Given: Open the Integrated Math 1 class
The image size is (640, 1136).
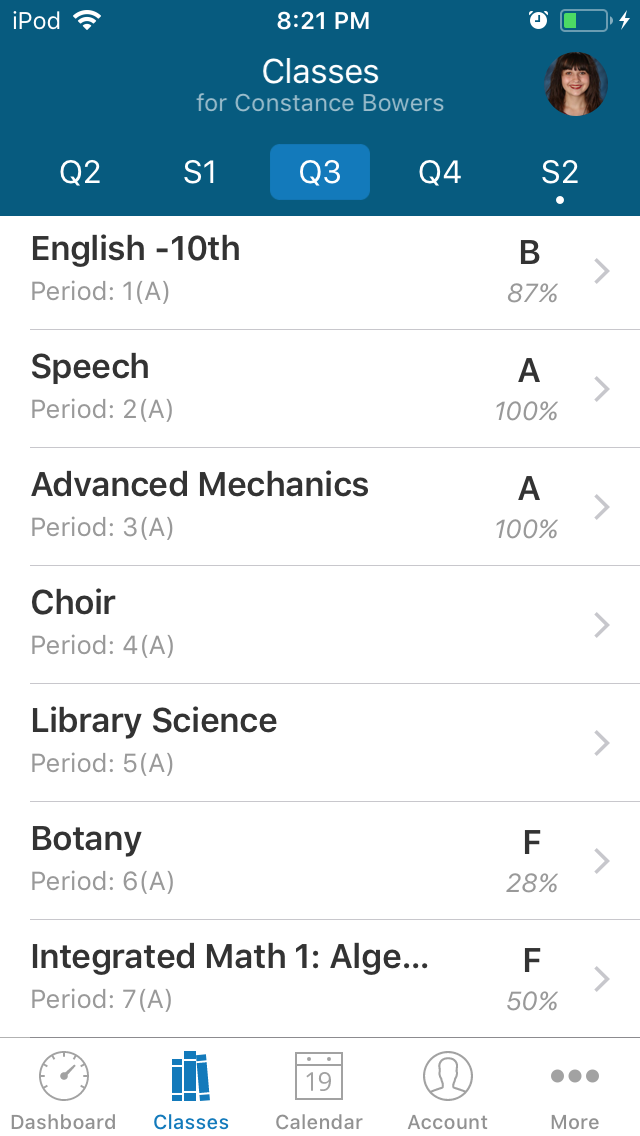Looking at the screenshot, I should tap(320, 979).
